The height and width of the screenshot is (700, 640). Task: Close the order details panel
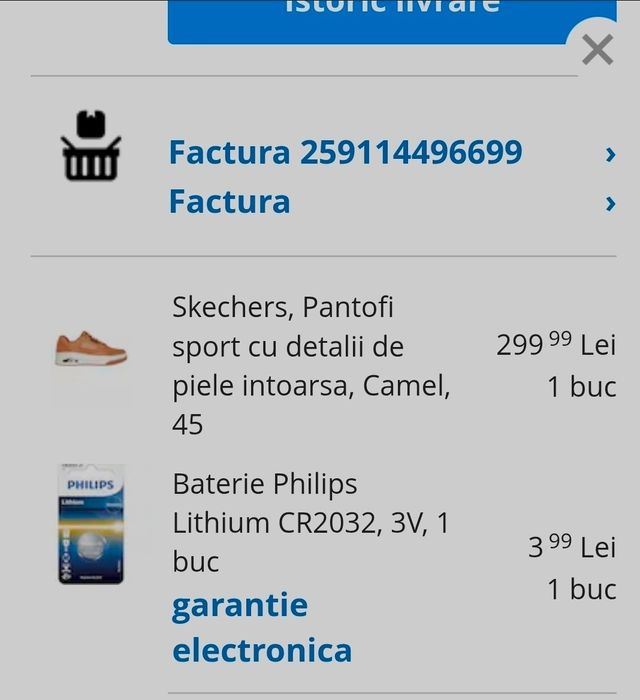tap(597, 49)
